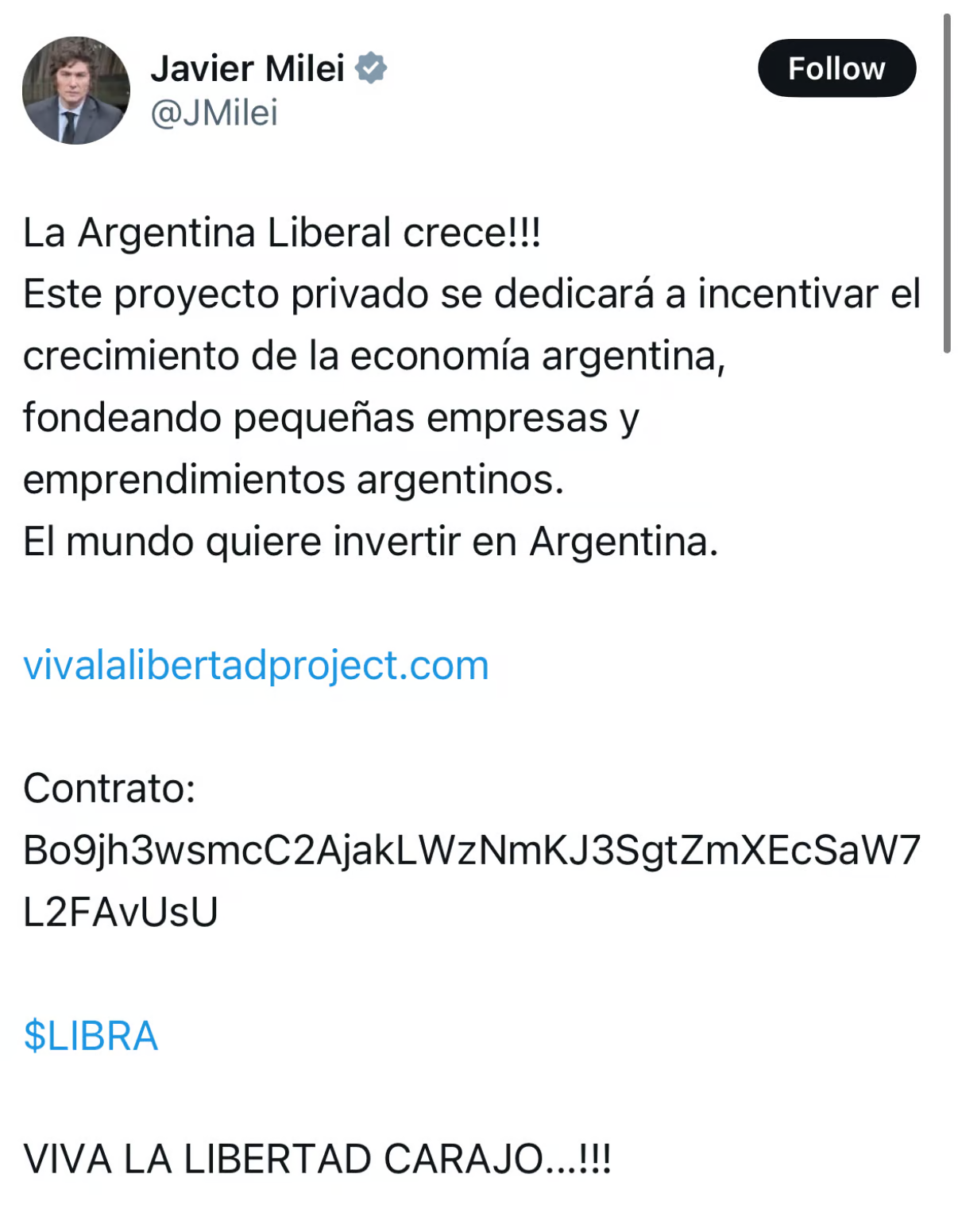Follow Javier Milei's account
Image resolution: width=958 pixels, height=1232 pixels.
pos(836,68)
